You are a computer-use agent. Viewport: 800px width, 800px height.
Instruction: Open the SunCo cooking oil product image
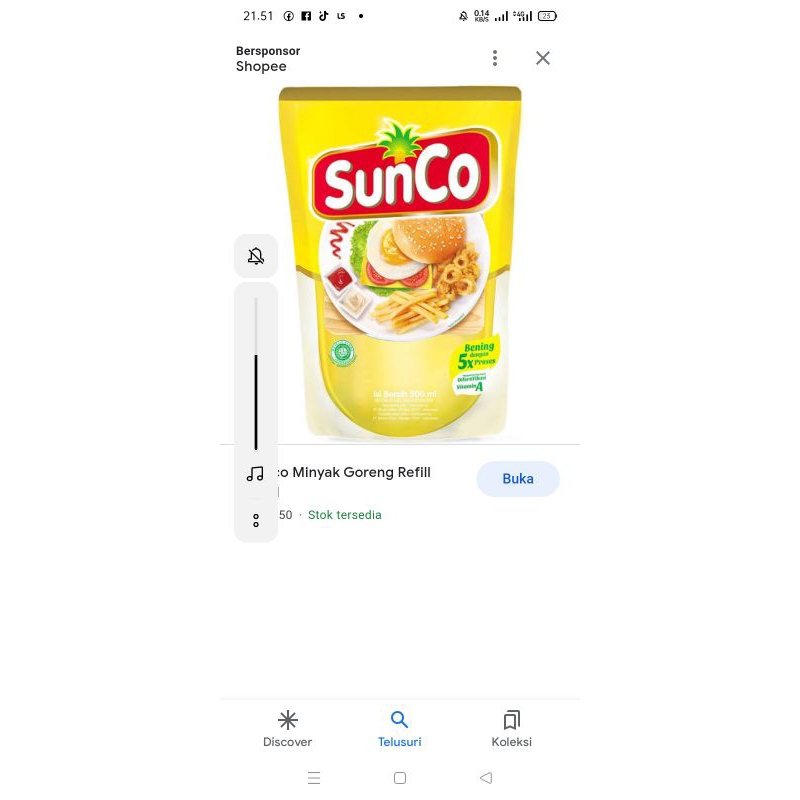pos(400,262)
